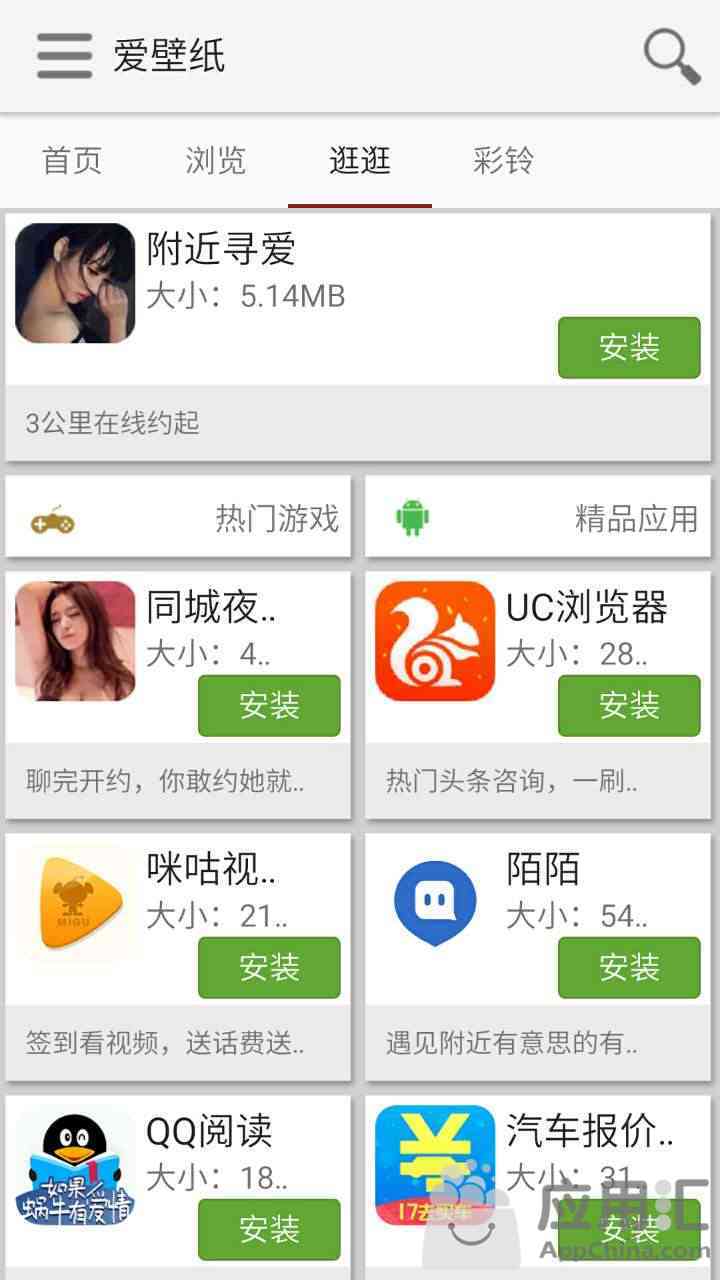Open the search magnifier icon
The image size is (720, 1280).
coord(671,55)
